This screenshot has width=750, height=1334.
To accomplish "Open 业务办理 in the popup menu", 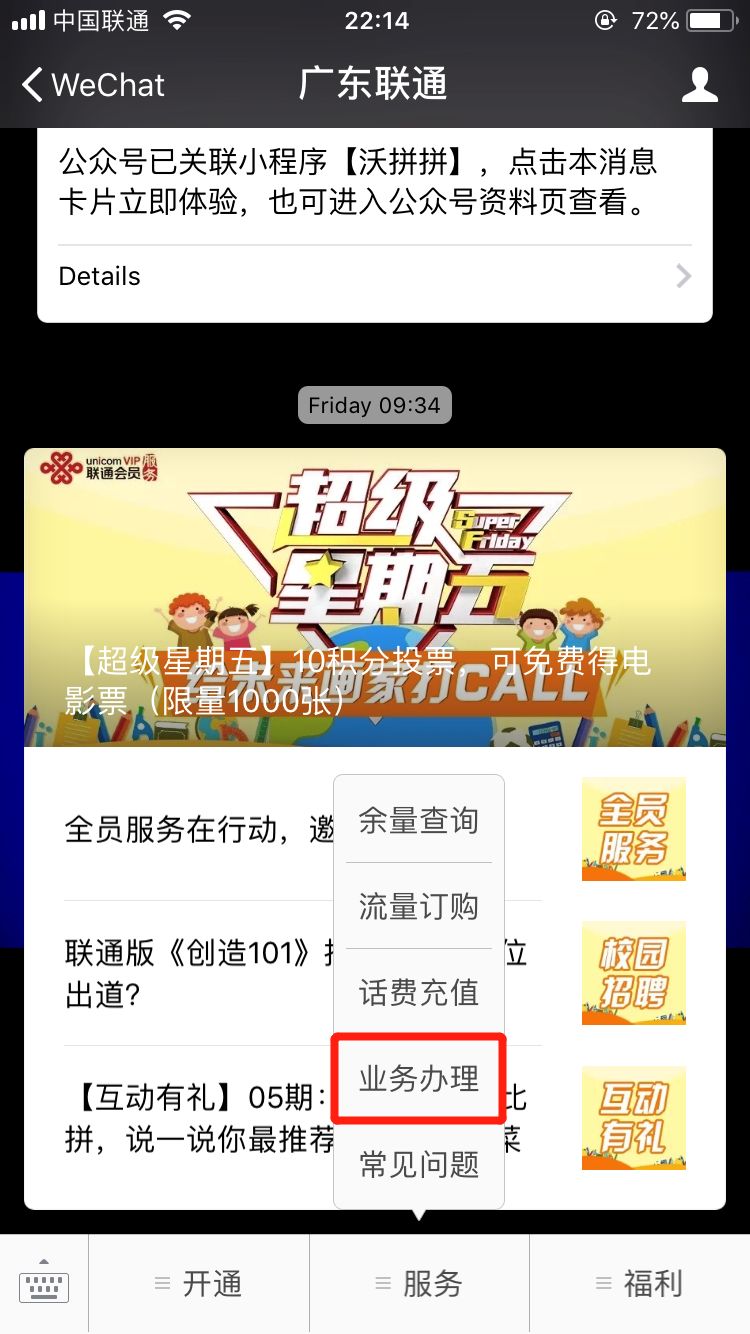I will point(418,1078).
